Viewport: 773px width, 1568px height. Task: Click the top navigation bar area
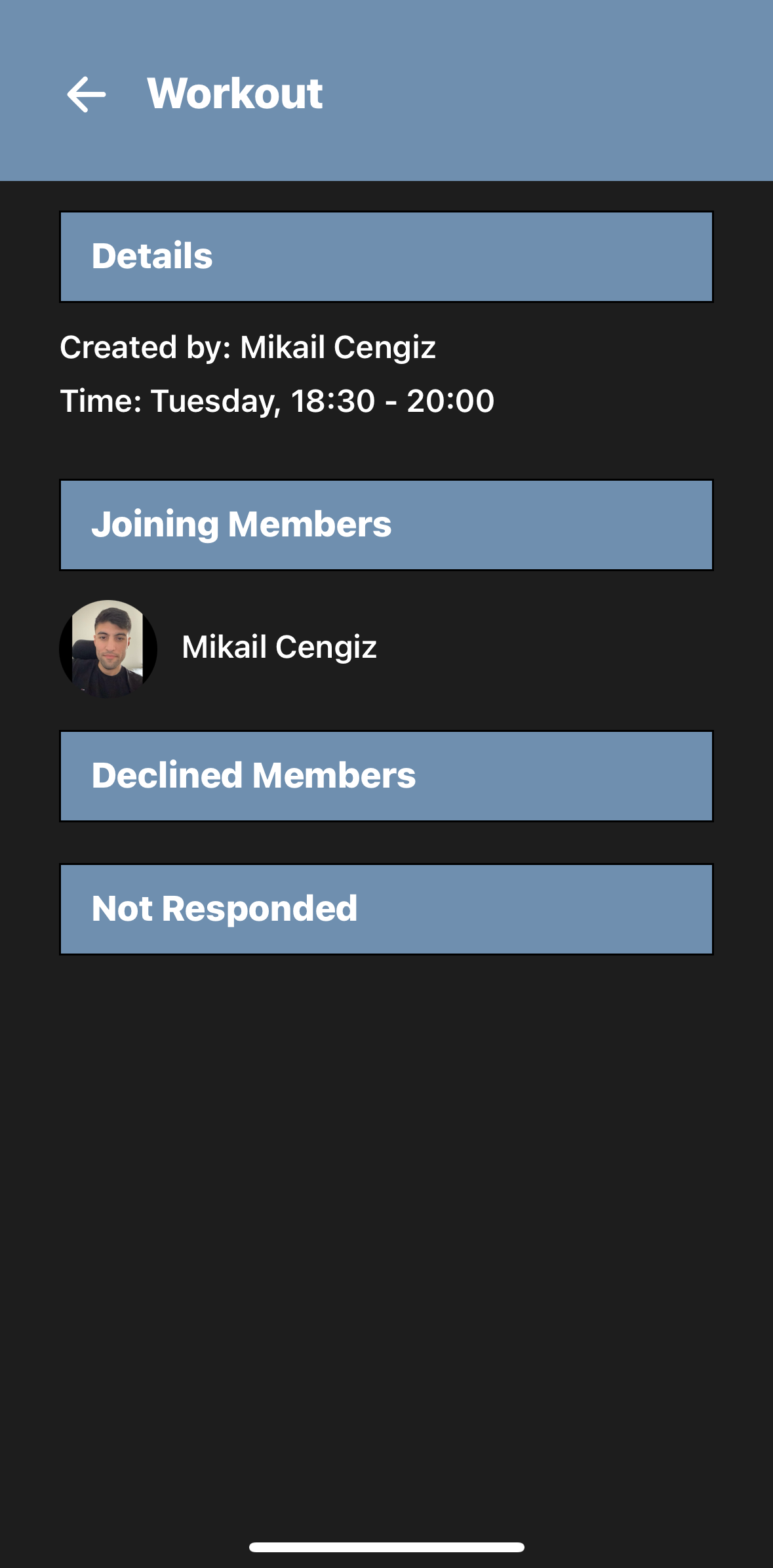[386, 92]
